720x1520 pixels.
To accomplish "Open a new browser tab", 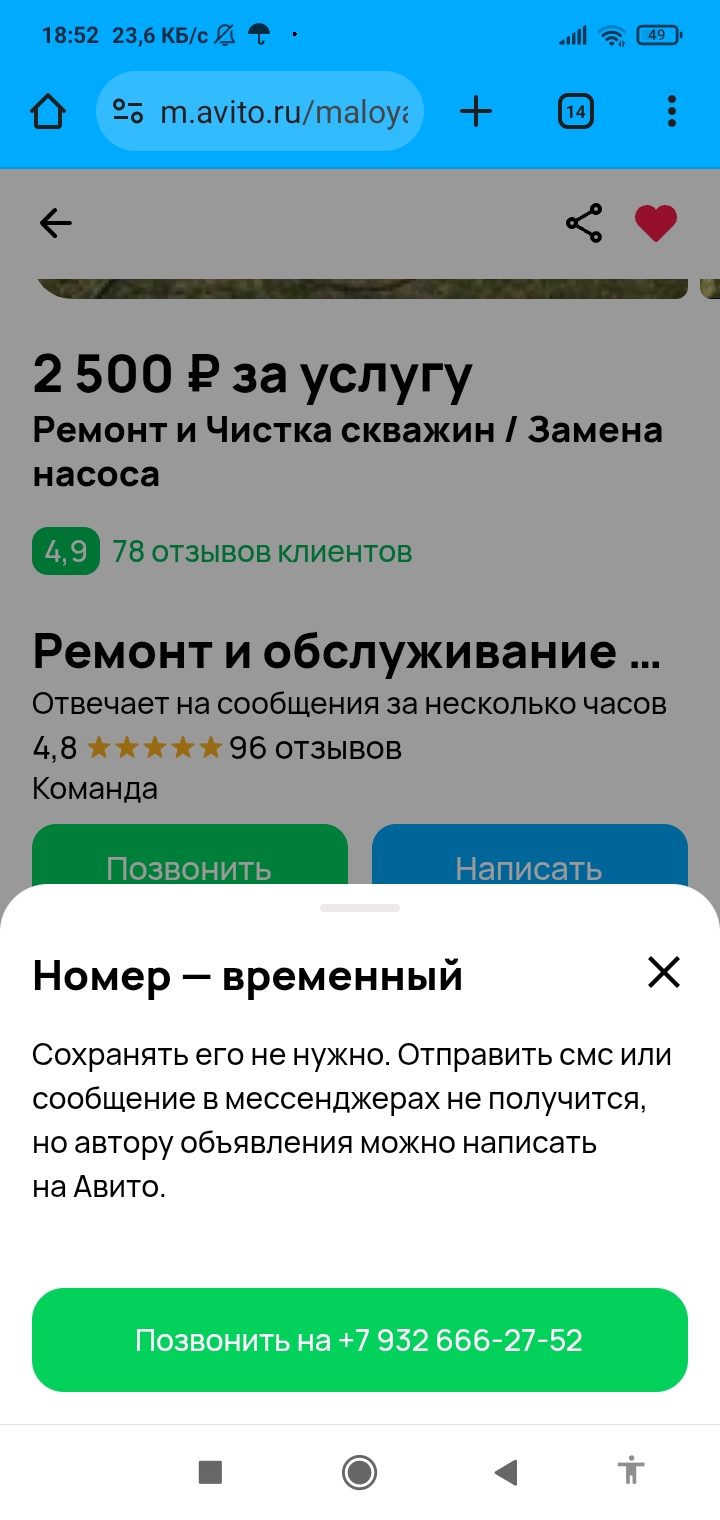I will 476,111.
